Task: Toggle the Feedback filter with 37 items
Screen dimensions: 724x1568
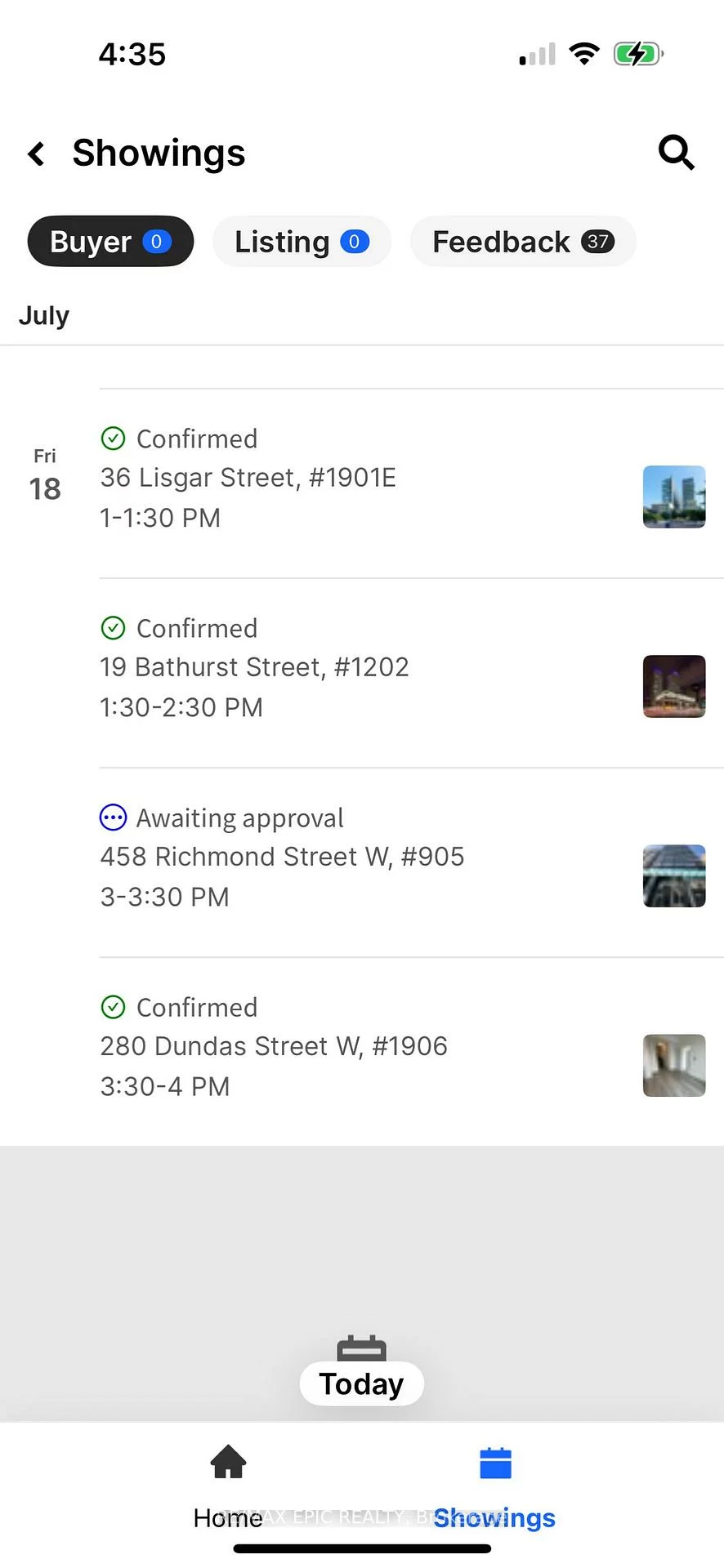Action: coord(523,241)
